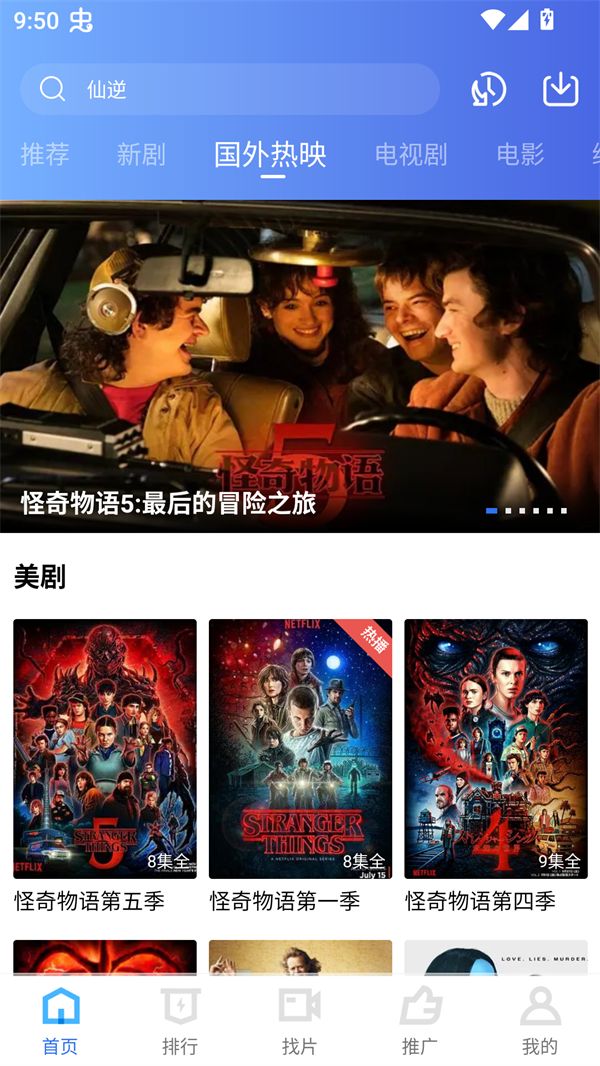Switch to the 推荐 tab

[45, 154]
